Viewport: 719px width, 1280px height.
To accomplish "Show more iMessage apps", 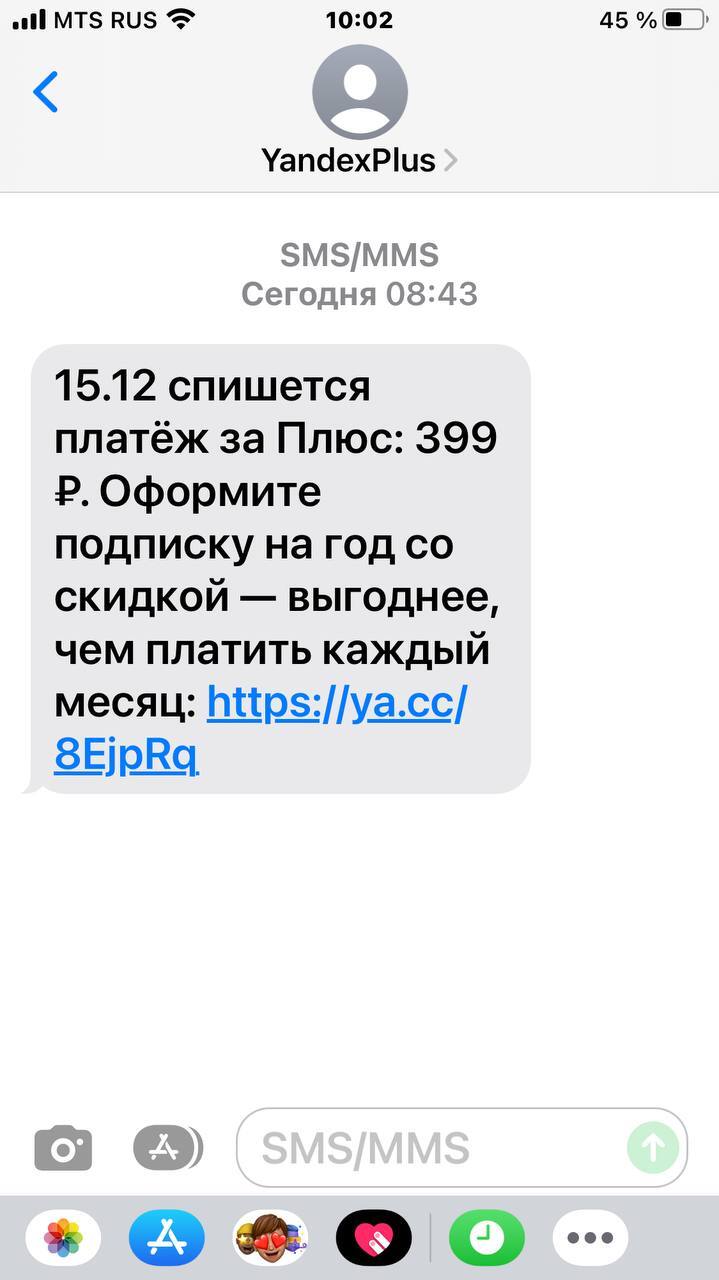I will click(590, 1238).
